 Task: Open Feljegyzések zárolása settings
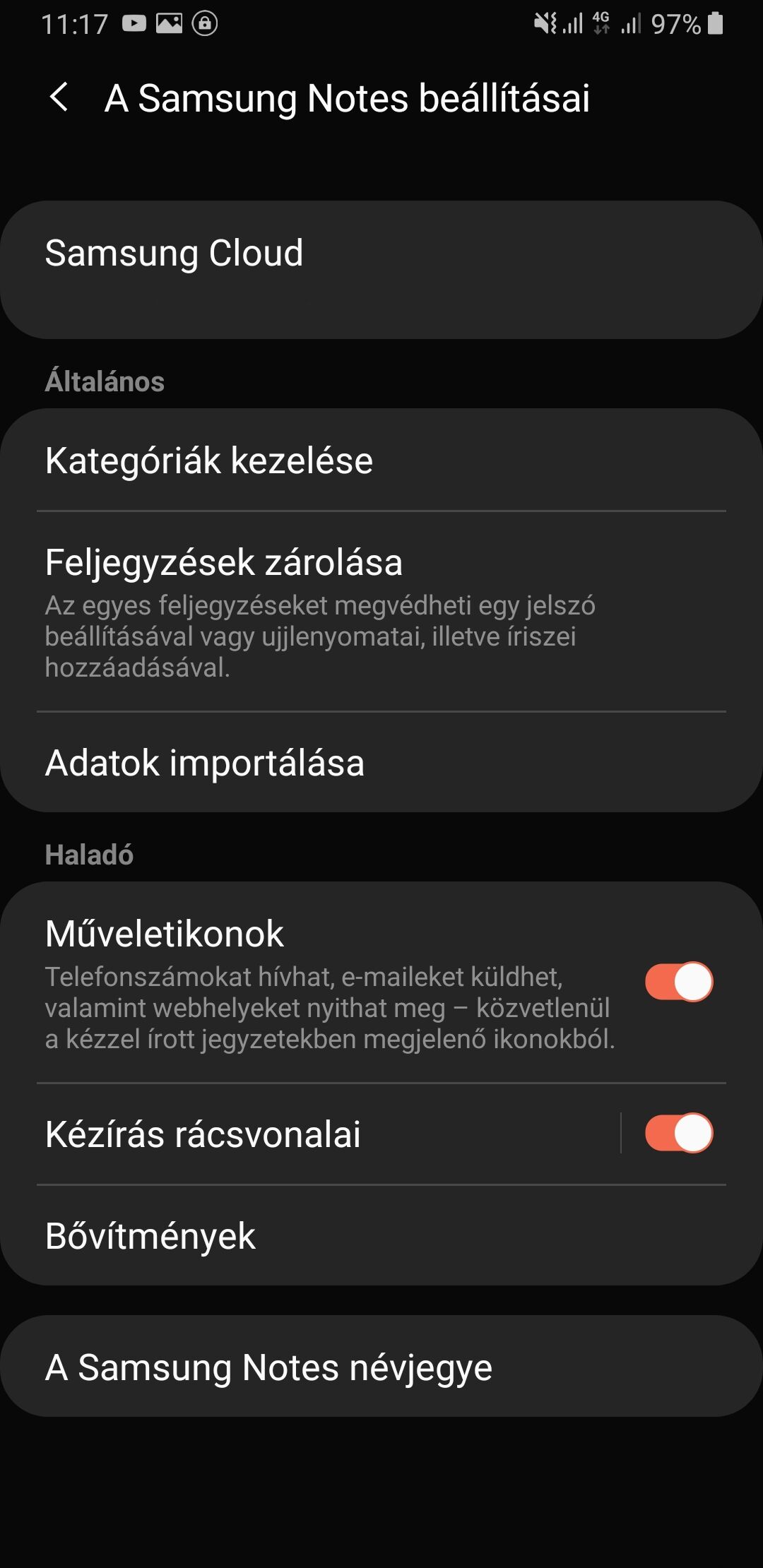coord(381,612)
